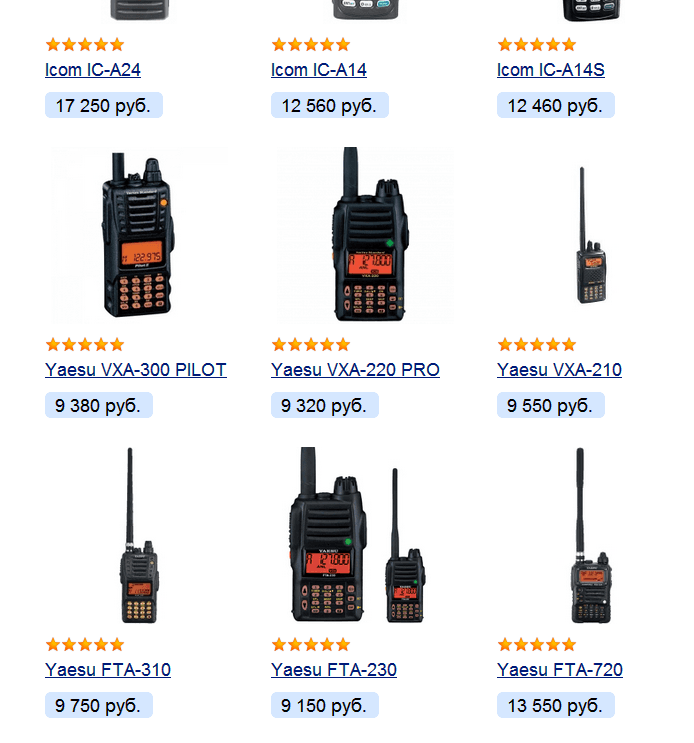
Task: Tap the Yaesu FTA-720 product image
Action: pyautogui.click(x=591, y=535)
